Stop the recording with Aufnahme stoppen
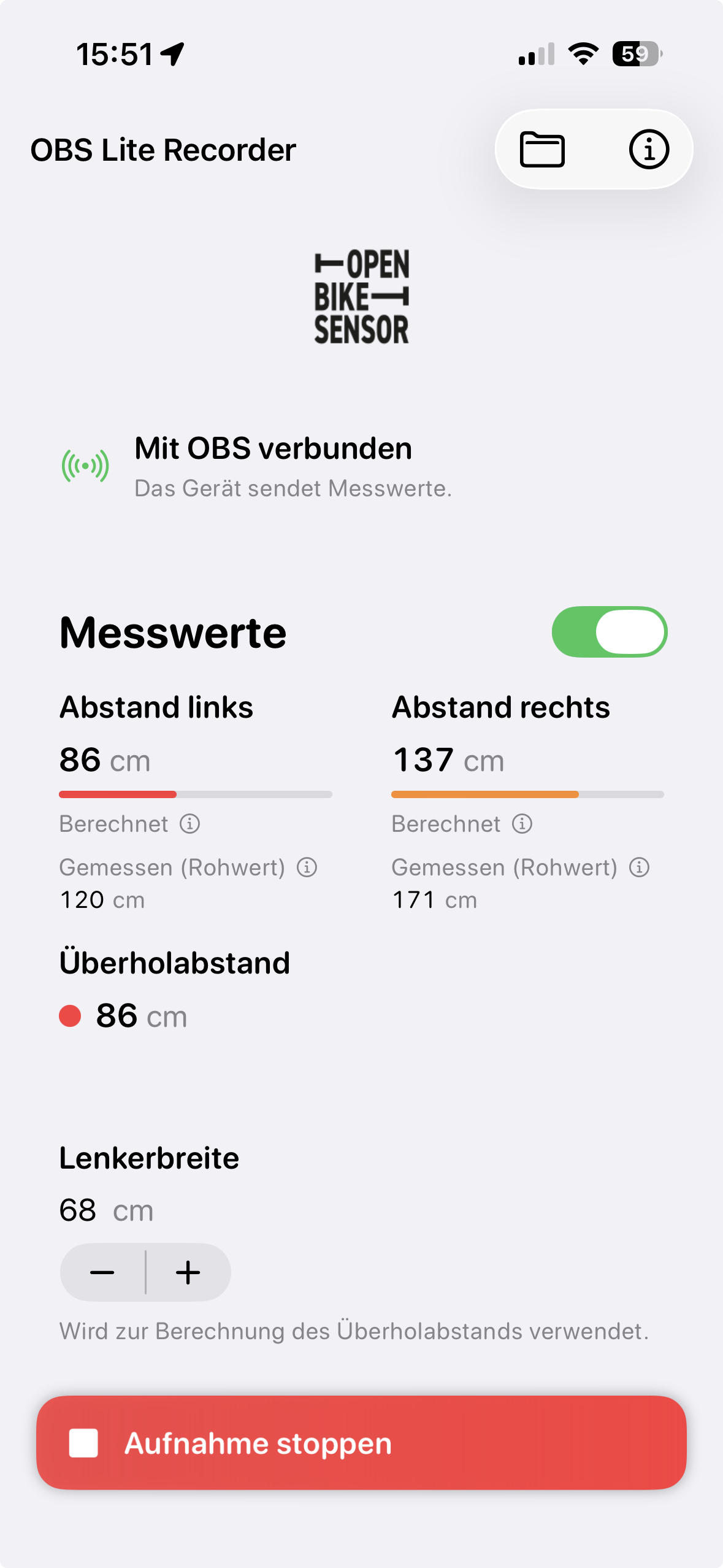 pyautogui.click(x=361, y=1443)
